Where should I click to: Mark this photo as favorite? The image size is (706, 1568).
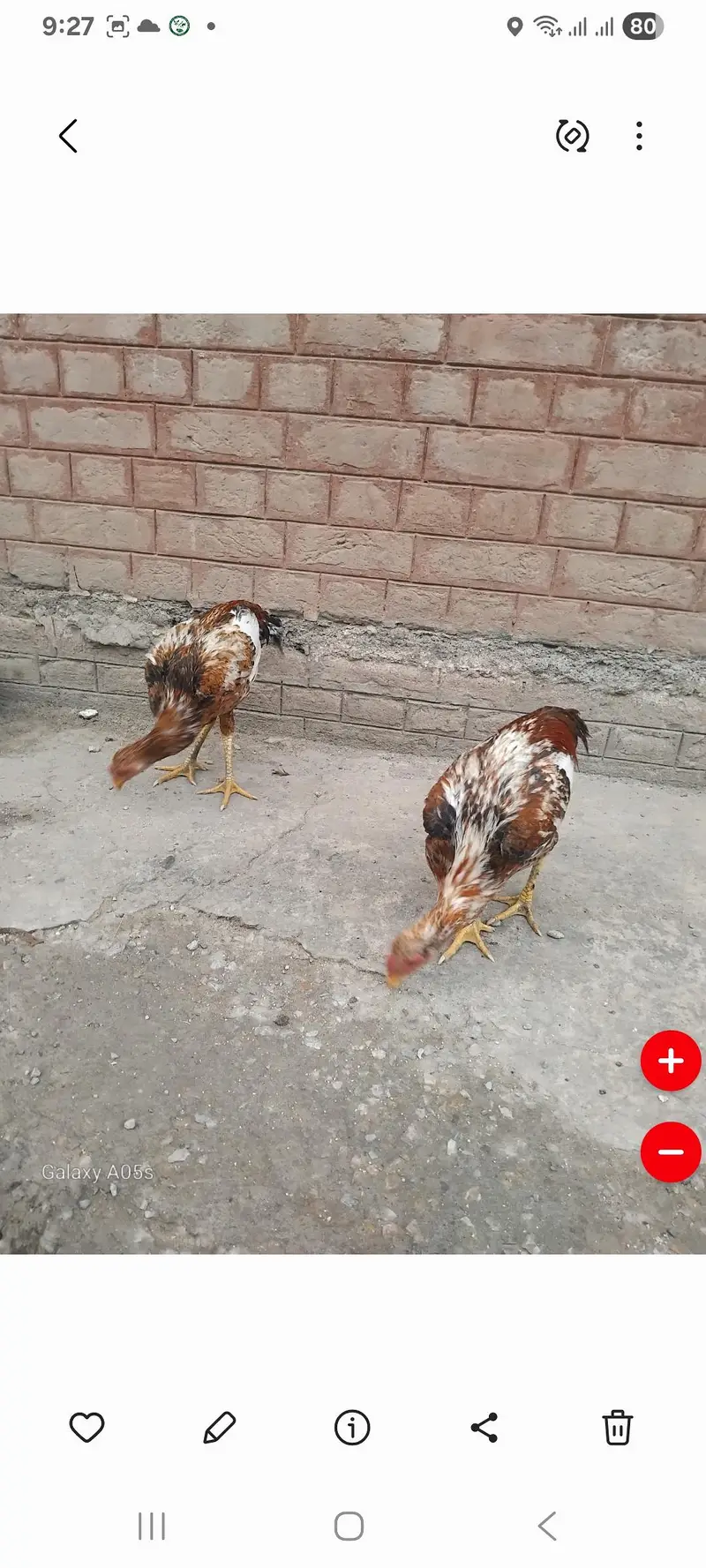[x=86, y=1428]
